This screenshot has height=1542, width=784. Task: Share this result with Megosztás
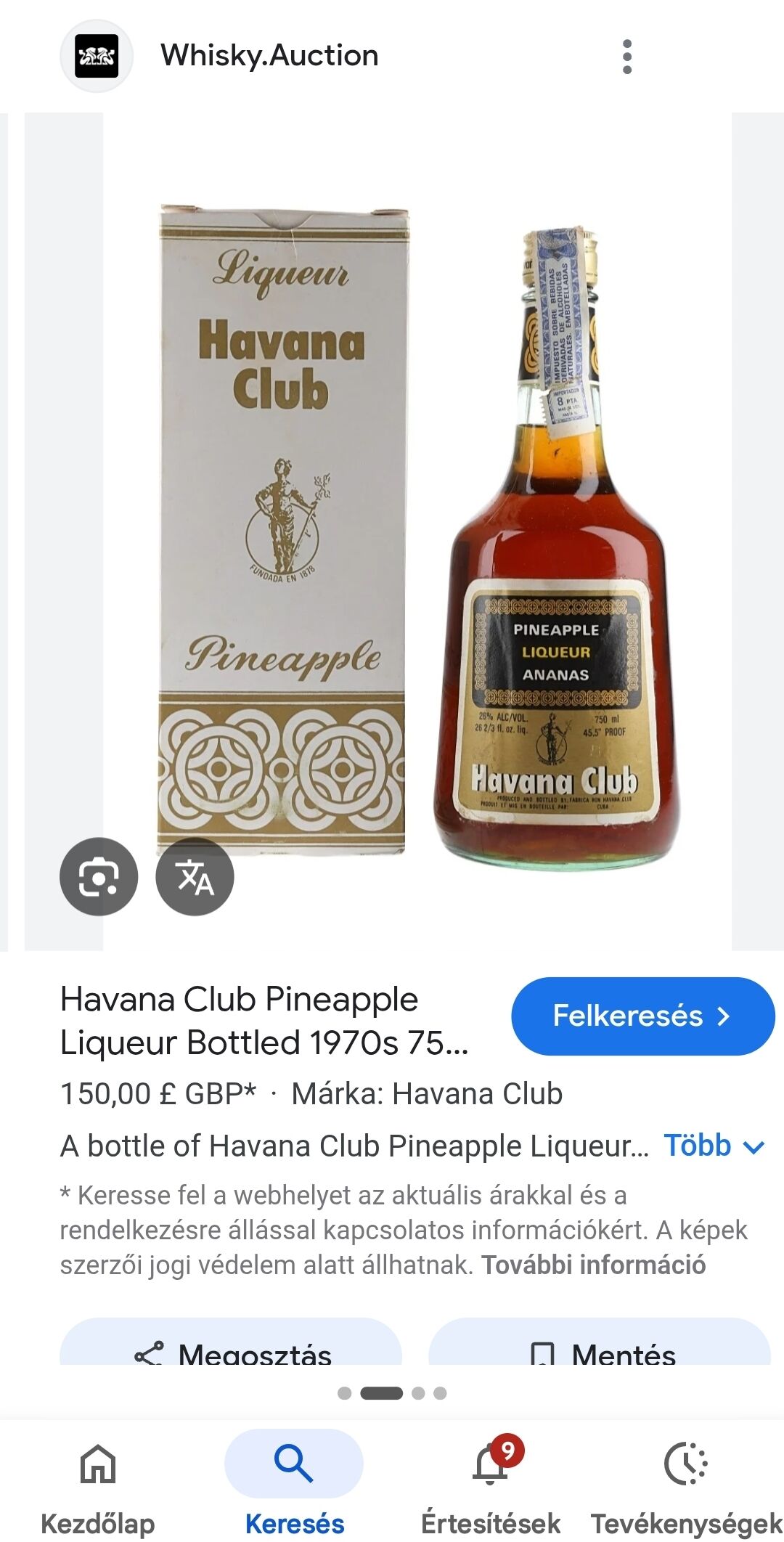(231, 1351)
